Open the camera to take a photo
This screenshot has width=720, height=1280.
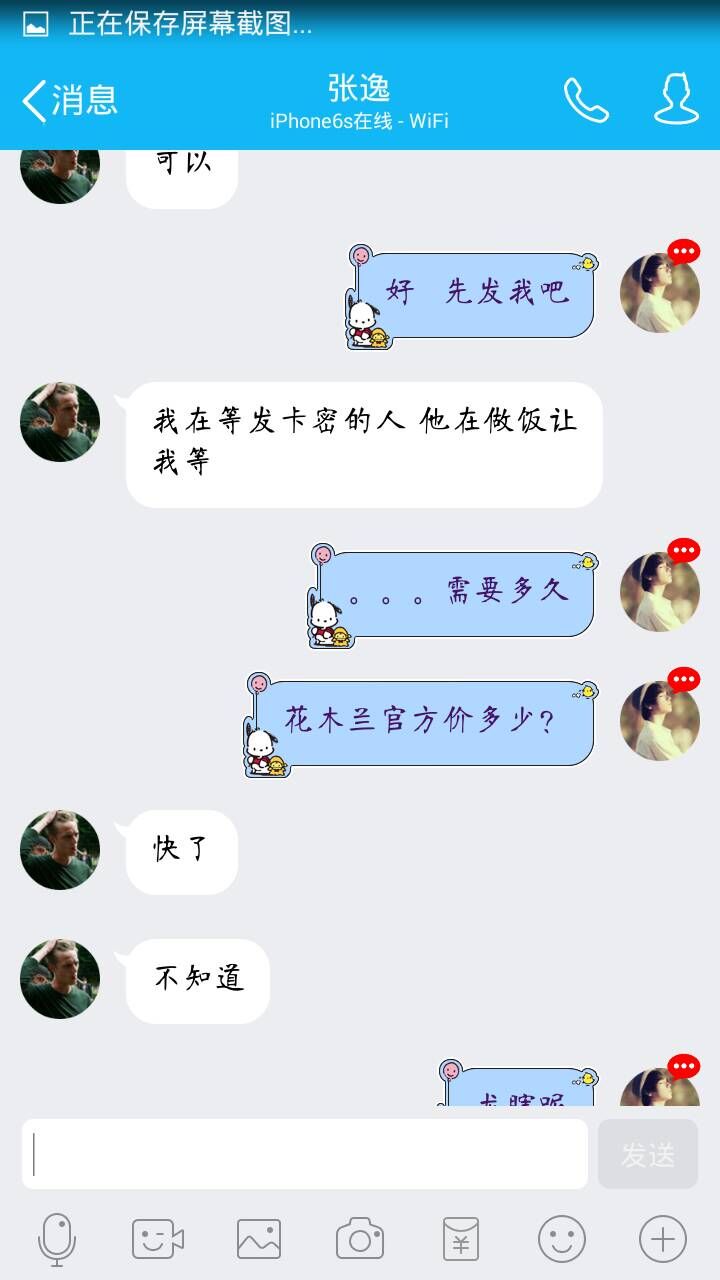coord(360,1240)
